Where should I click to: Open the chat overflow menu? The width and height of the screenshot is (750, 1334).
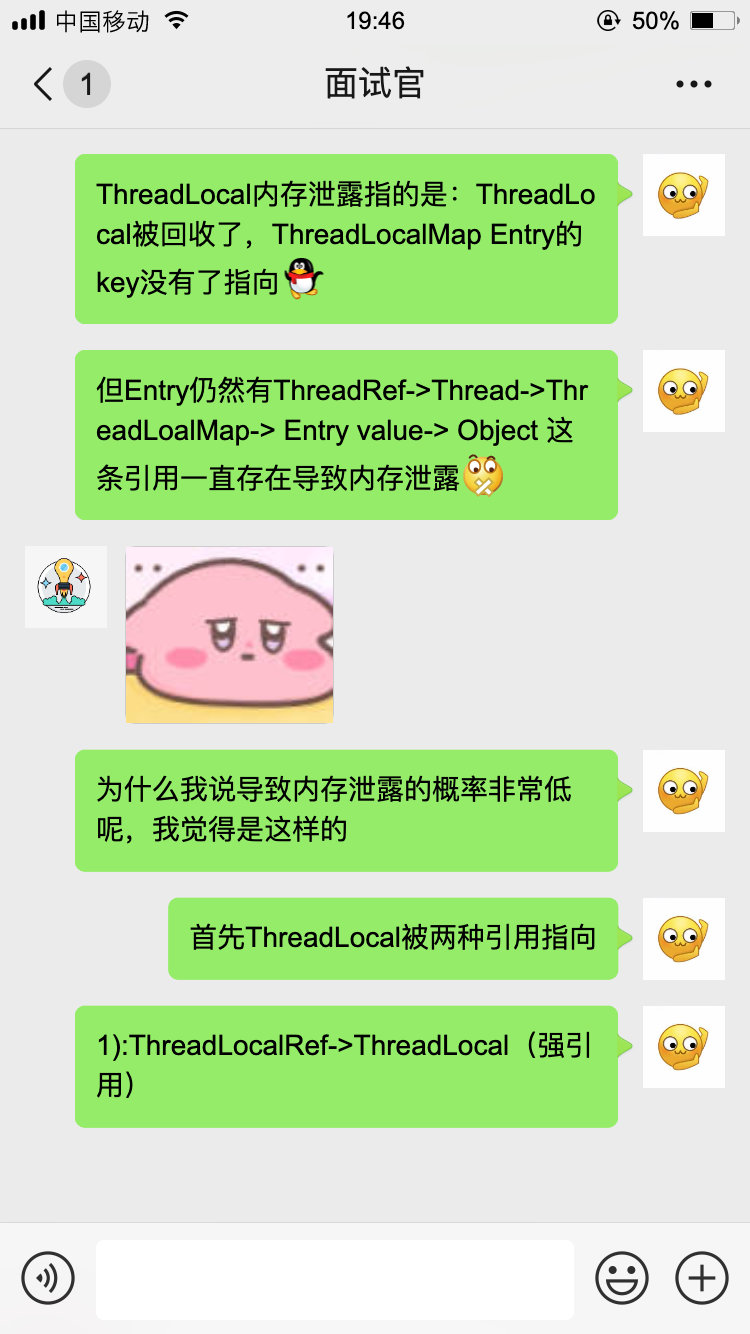coord(694,85)
